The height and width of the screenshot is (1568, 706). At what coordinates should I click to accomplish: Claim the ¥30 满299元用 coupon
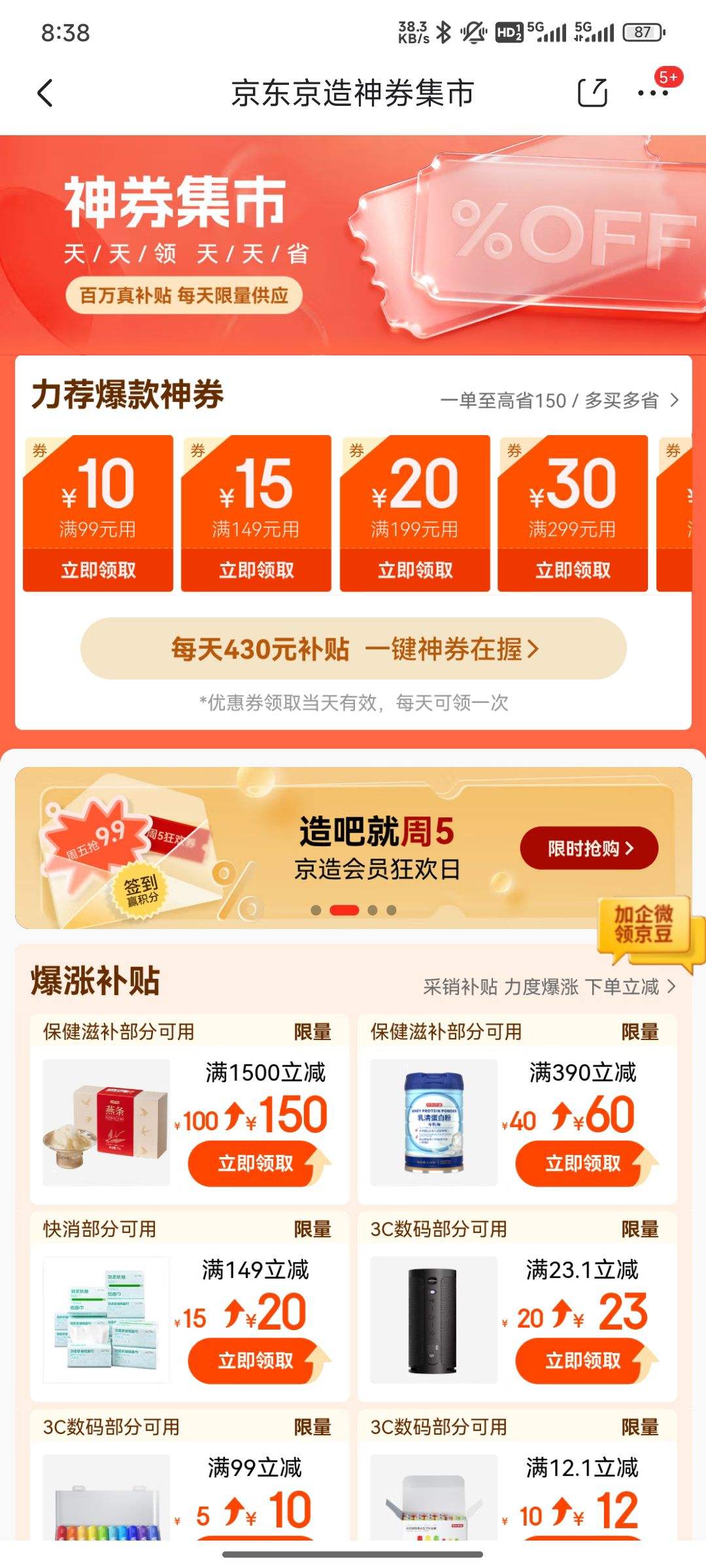(575, 570)
